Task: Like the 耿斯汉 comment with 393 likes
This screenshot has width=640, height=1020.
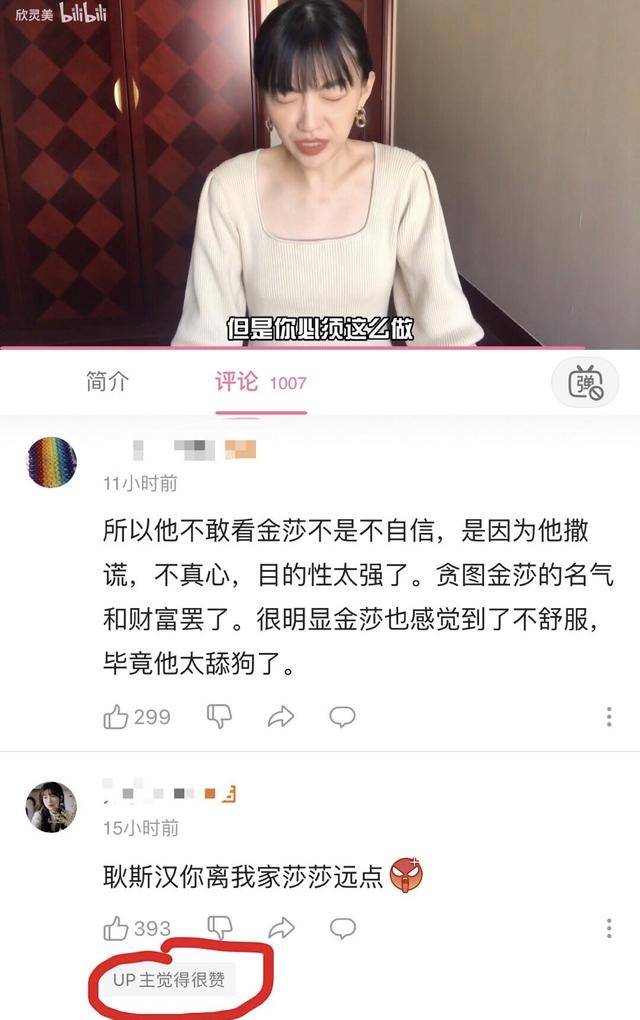Action: (117, 929)
